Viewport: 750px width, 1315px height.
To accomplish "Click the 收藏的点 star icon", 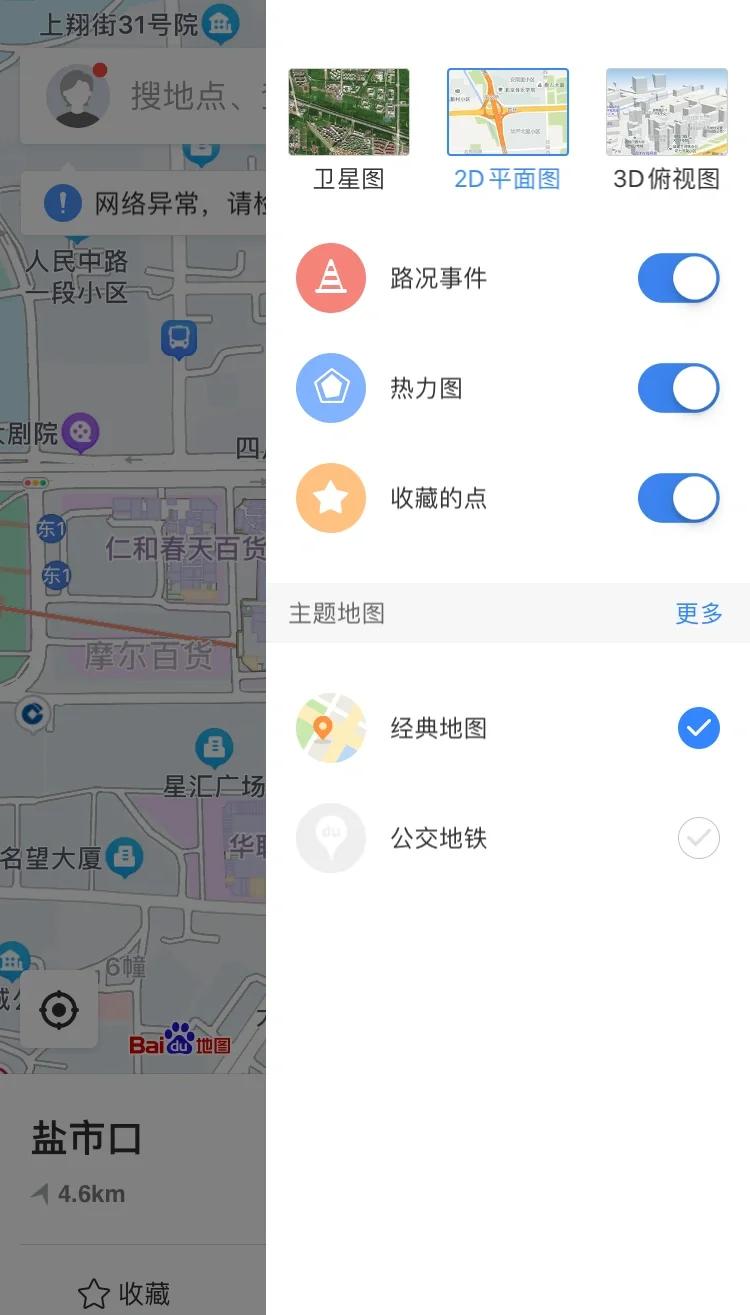I will (x=331, y=497).
